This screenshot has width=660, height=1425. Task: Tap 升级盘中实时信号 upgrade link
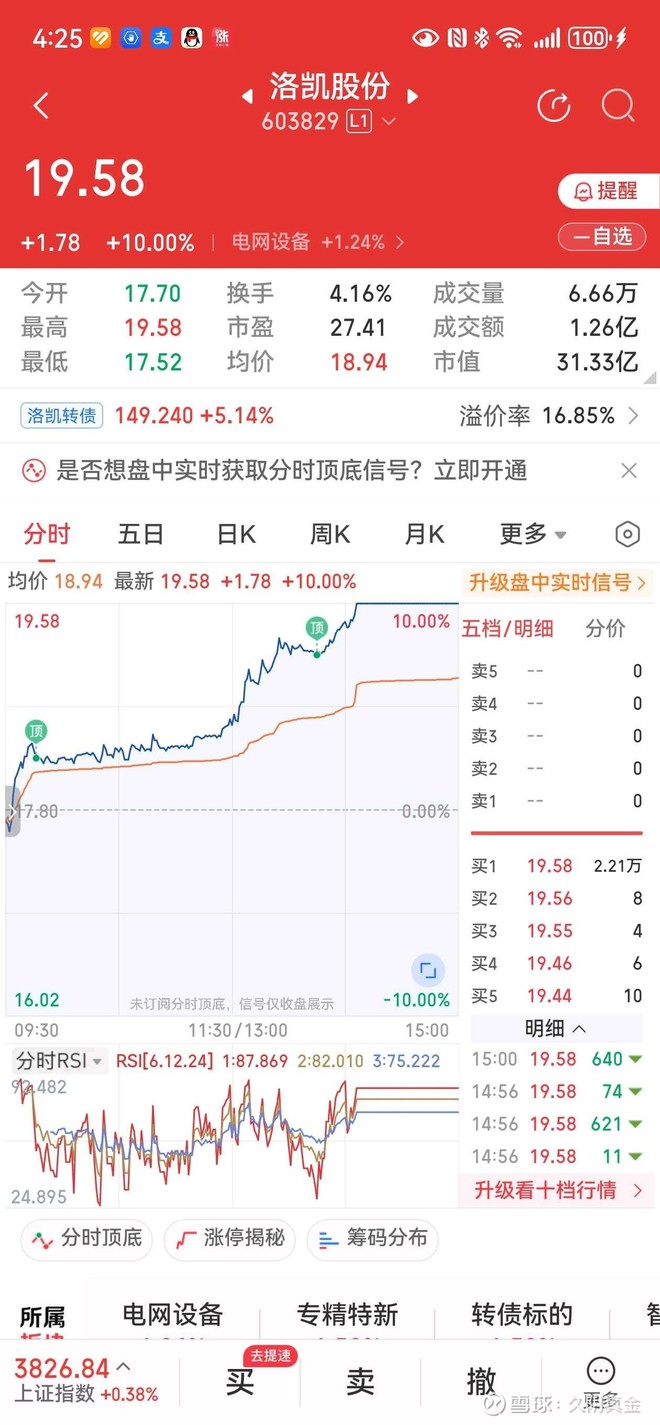(556, 582)
